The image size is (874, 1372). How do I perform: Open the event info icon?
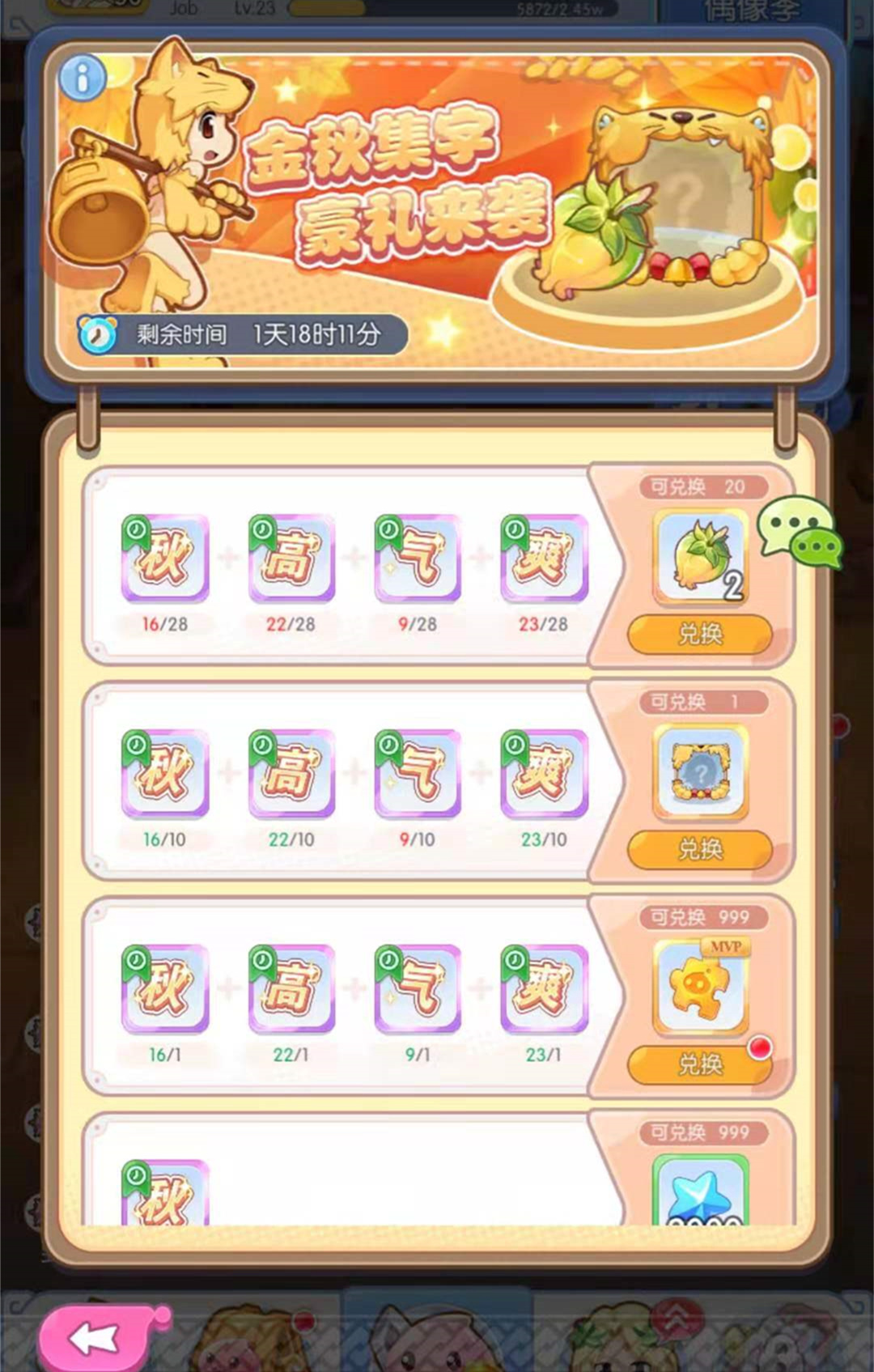[x=81, y=79]
